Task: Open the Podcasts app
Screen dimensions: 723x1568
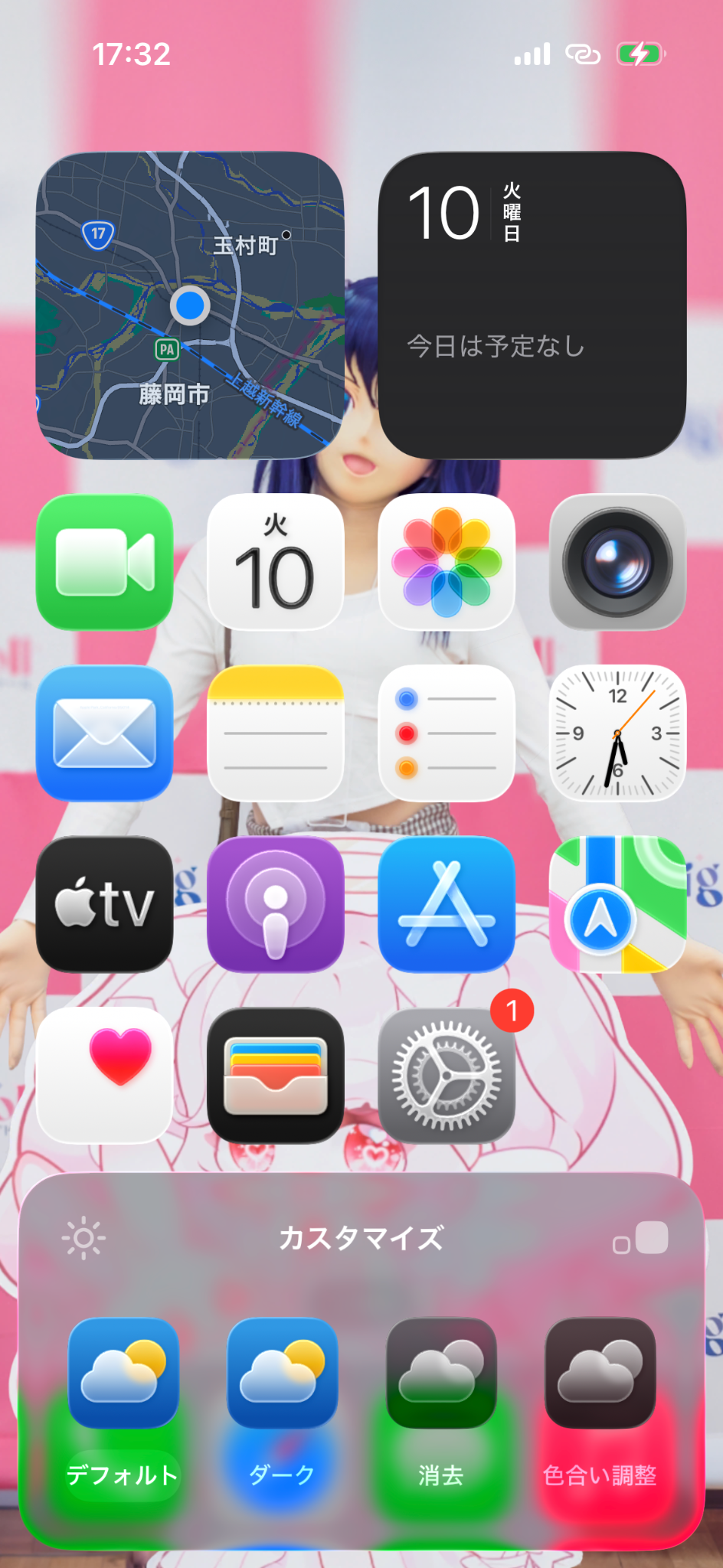Action: click(x=276, y=904)
